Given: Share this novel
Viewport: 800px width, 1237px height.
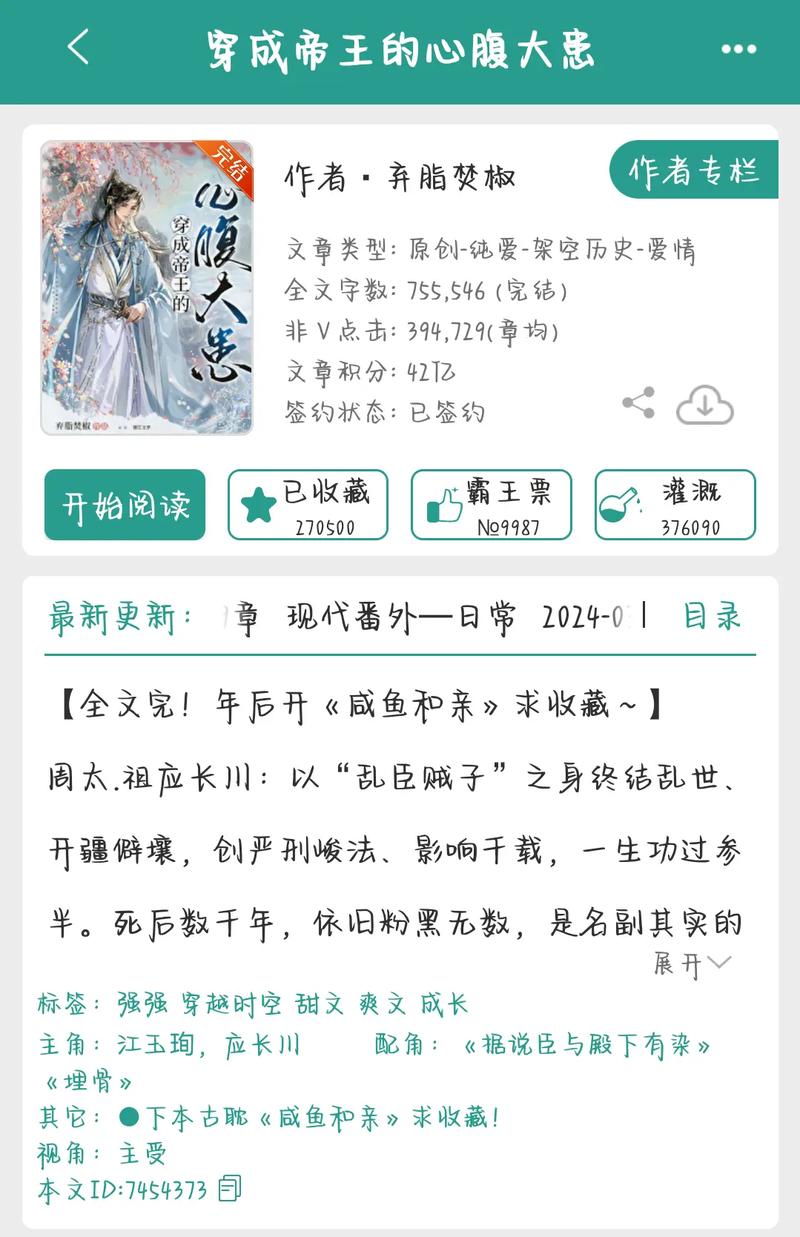Looking at the screenshot, I should [x=638, y=403].
